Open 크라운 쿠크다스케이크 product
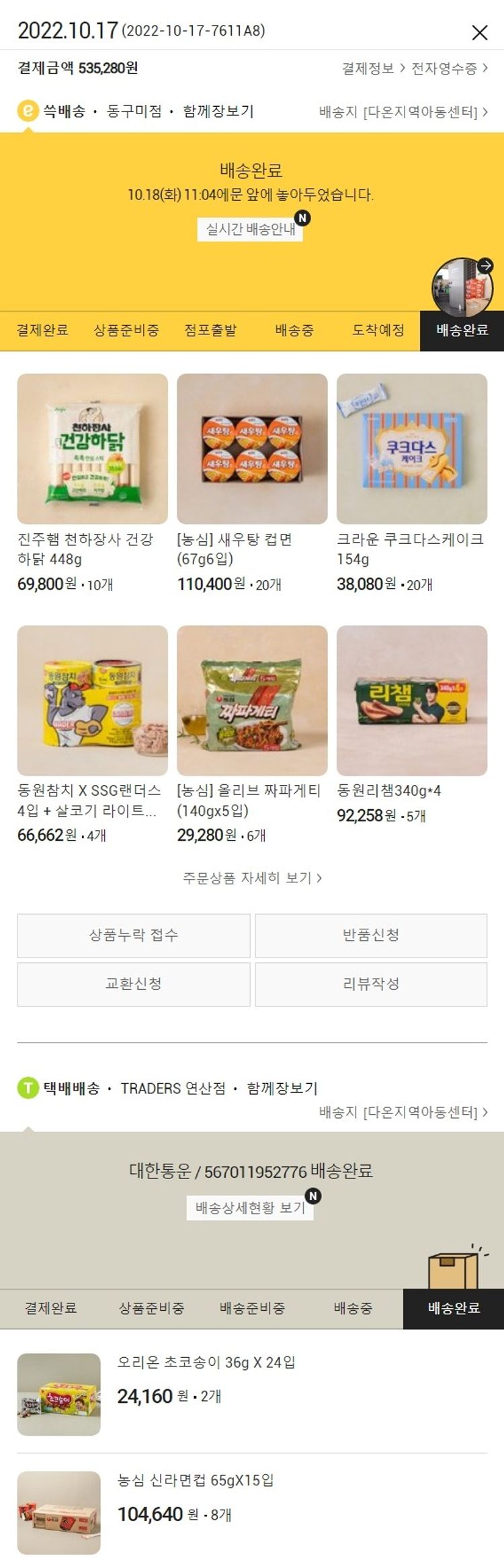The height and width of the screenshot is (1568, 504). point(411,449)
